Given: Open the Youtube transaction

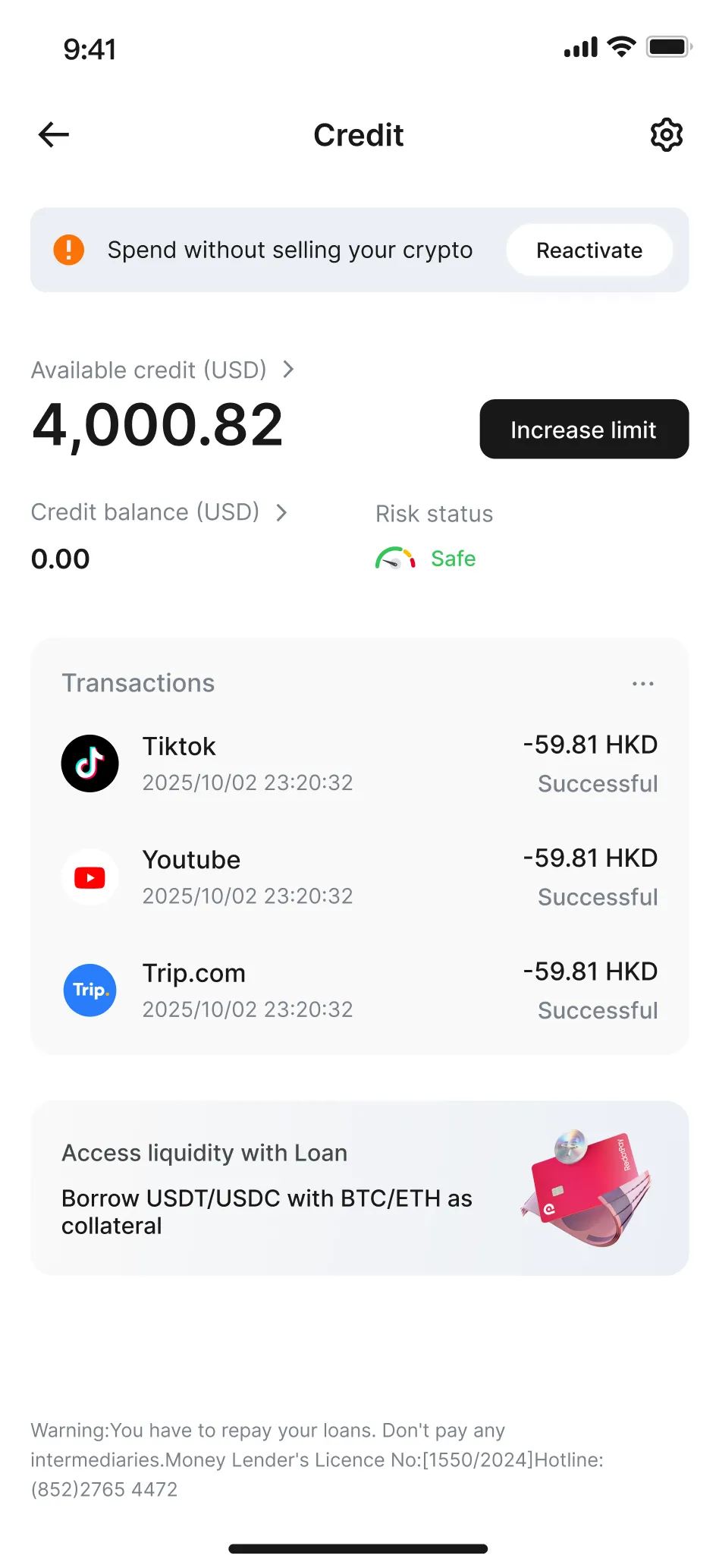Looking at the screenshot, I should point(359,877).
